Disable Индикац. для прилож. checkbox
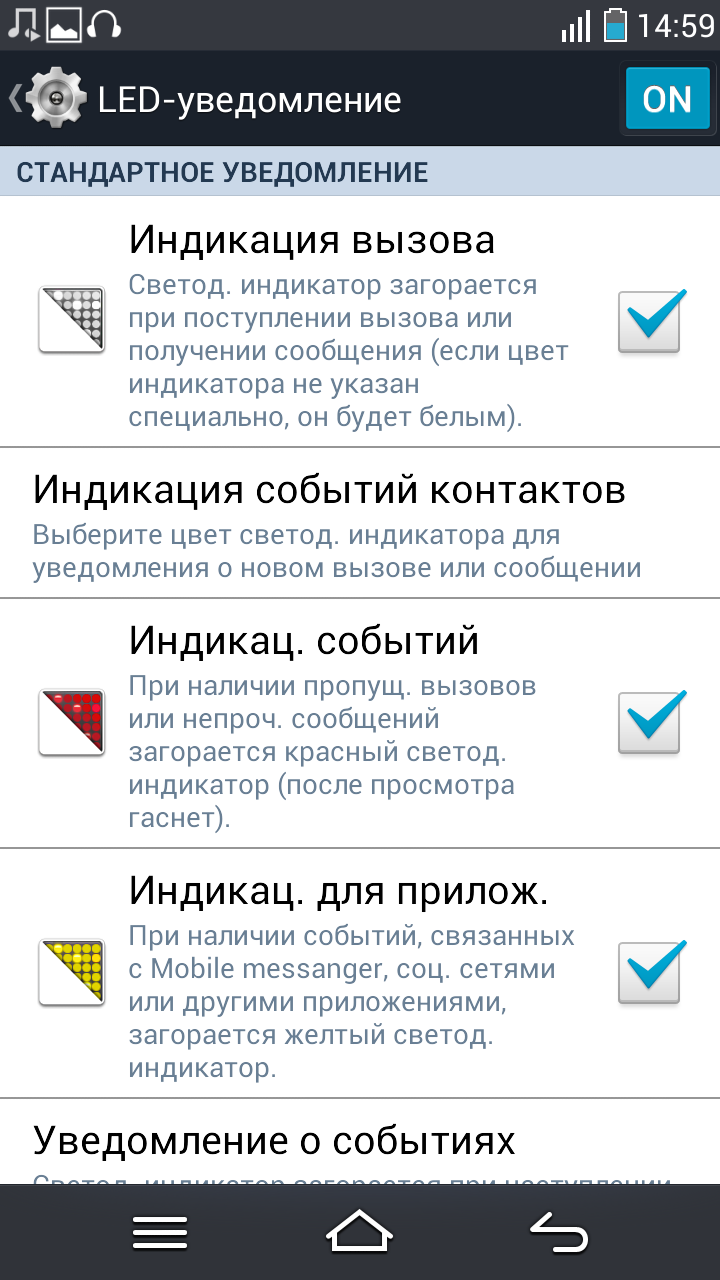Viewport: 720px width, 1280px height. pyautogui.click(x=650, y=972)
